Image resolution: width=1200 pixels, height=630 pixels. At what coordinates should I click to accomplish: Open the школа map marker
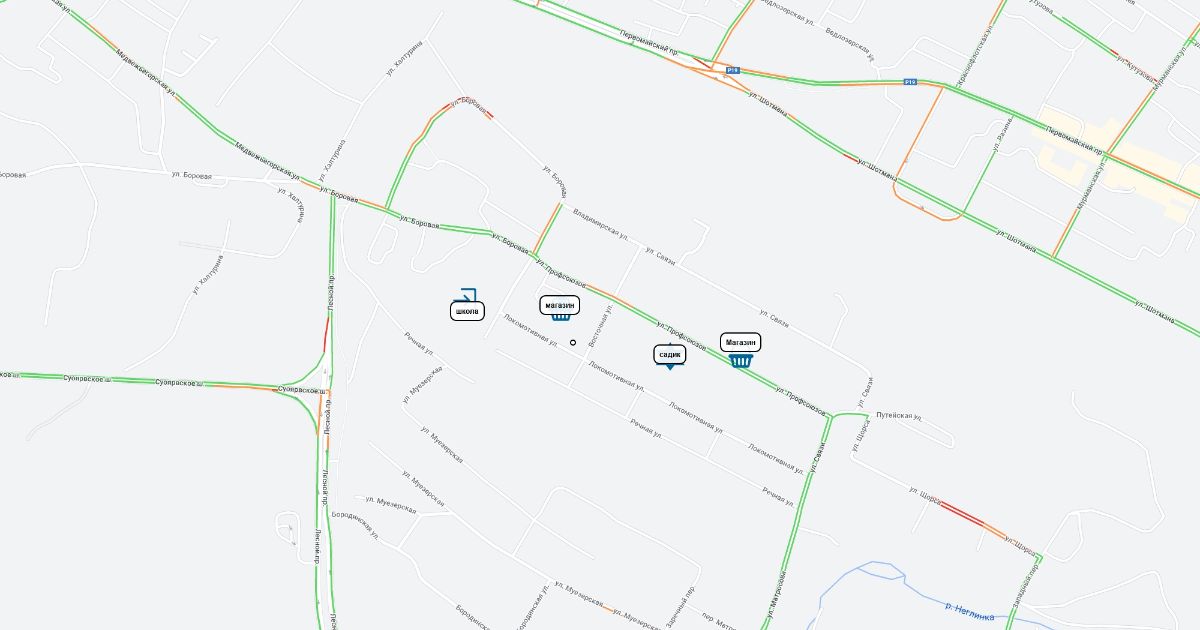467,310
